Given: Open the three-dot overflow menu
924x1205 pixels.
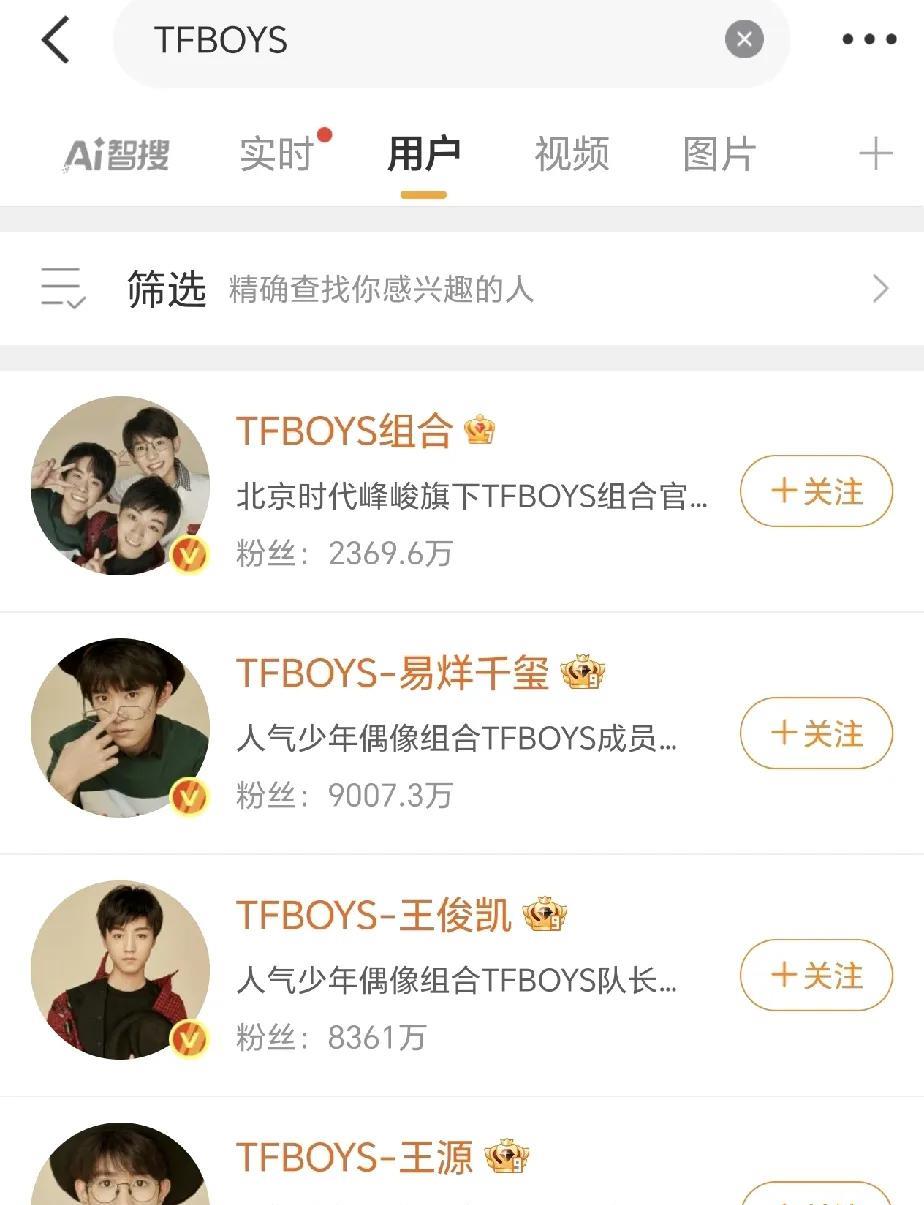Looking at the screenshot, I should 869,40.
